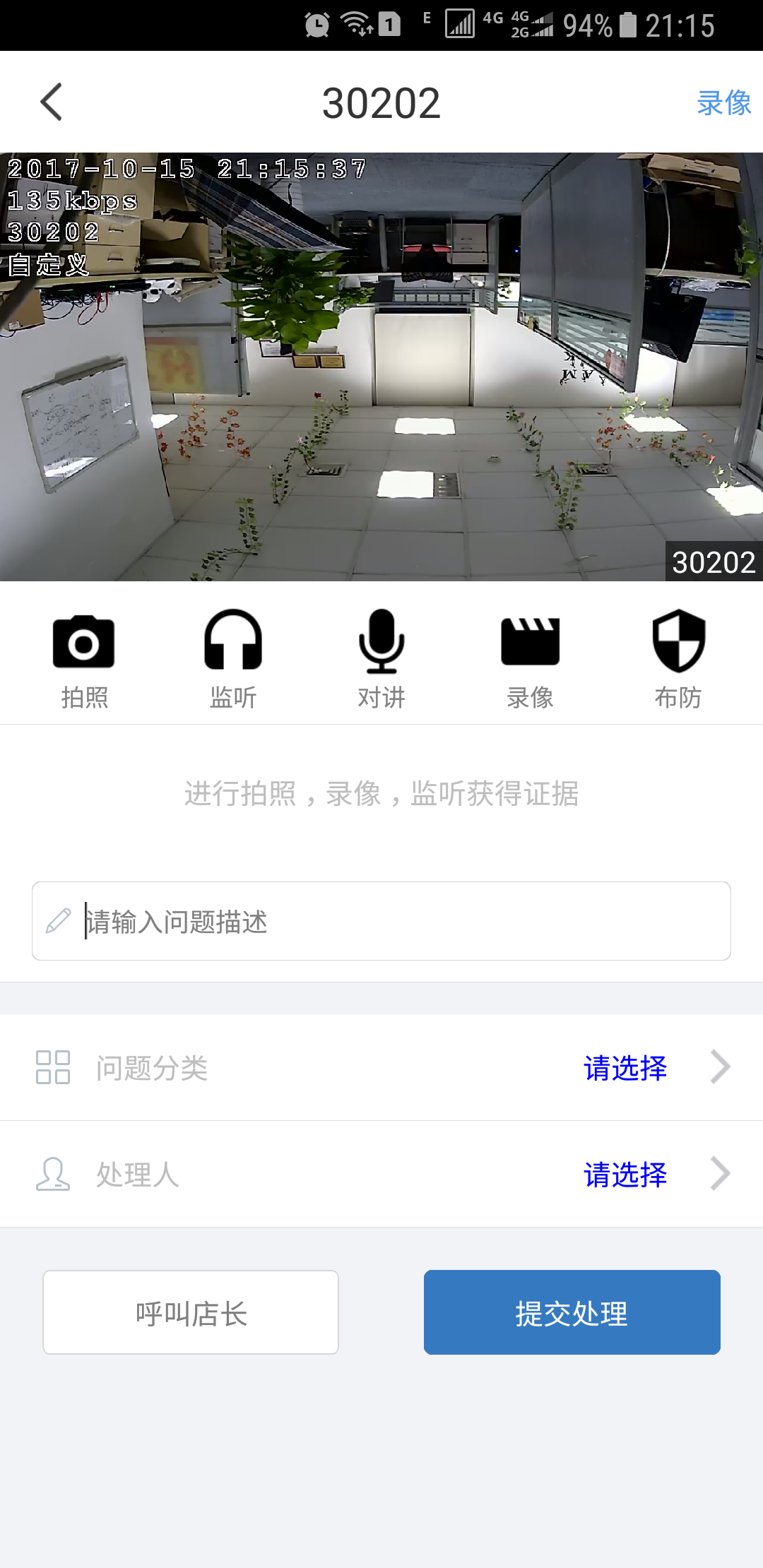Open 录像 recordings link in the header
Viewport: 763px width, 1568px height.
click(x=723, y=103)
